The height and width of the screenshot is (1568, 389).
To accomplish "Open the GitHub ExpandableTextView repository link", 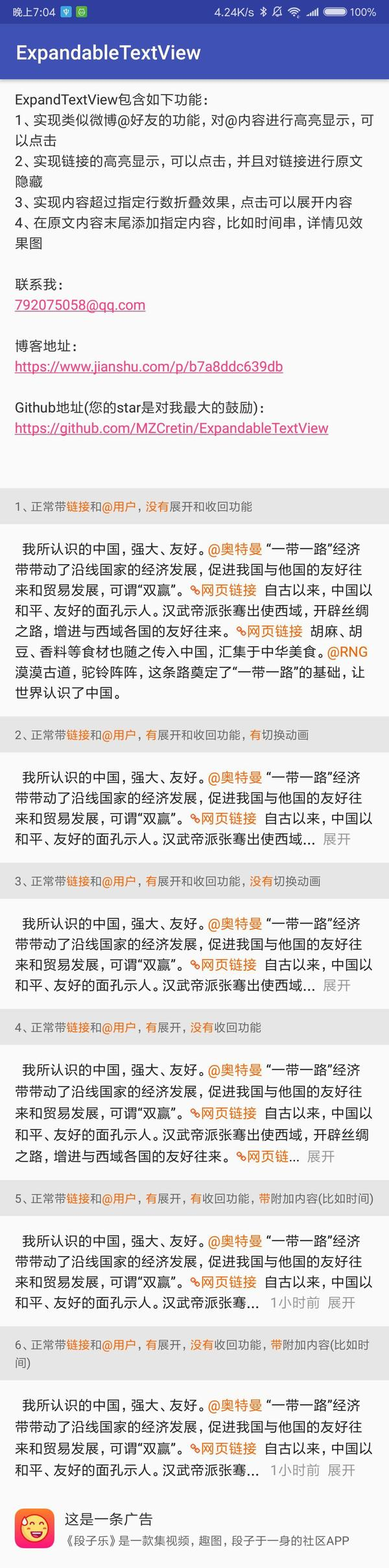I will point(171,428).
